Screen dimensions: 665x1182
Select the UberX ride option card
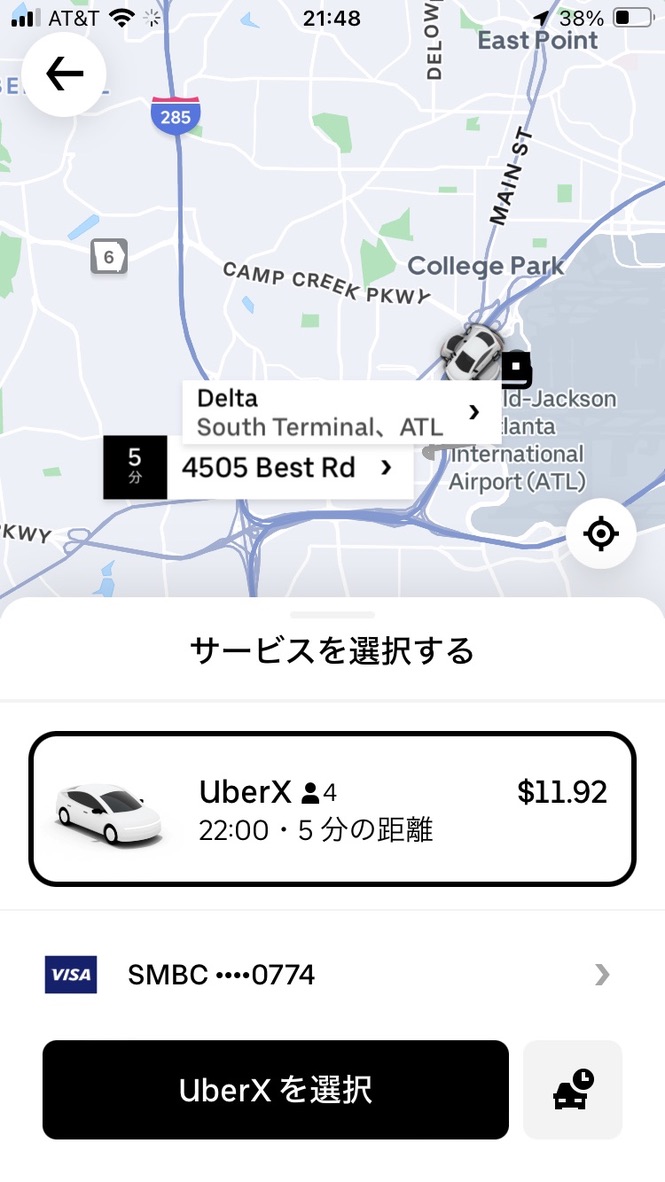point(332,809)
